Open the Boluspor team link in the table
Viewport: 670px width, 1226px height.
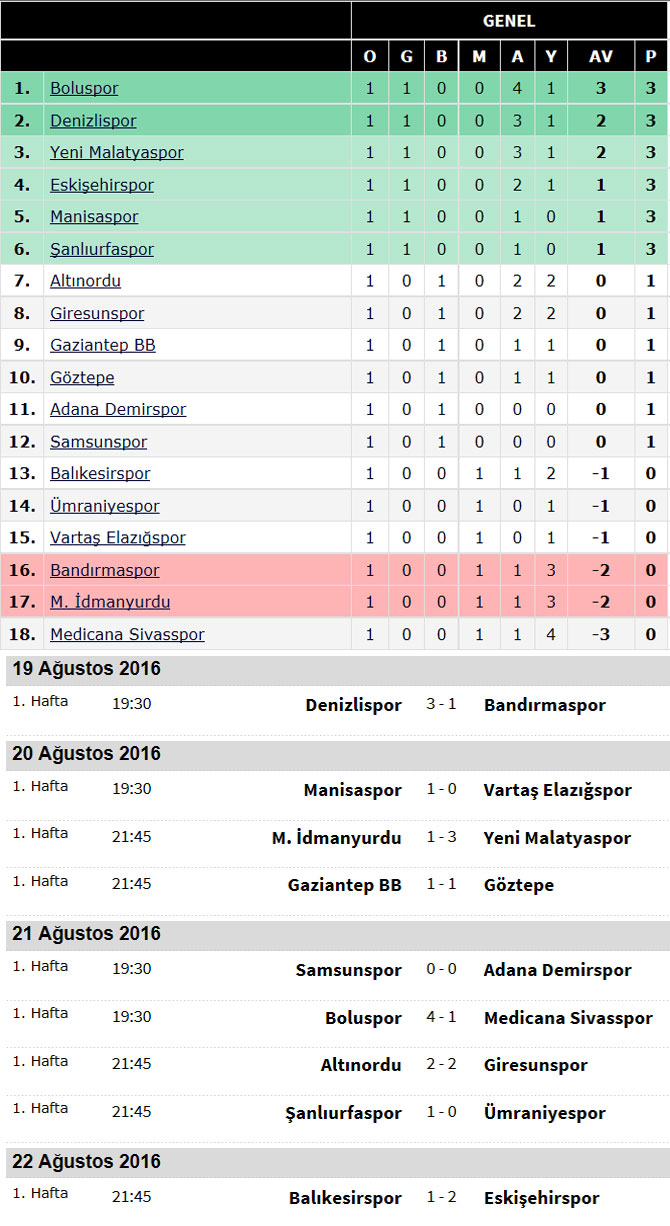(84, 88)
